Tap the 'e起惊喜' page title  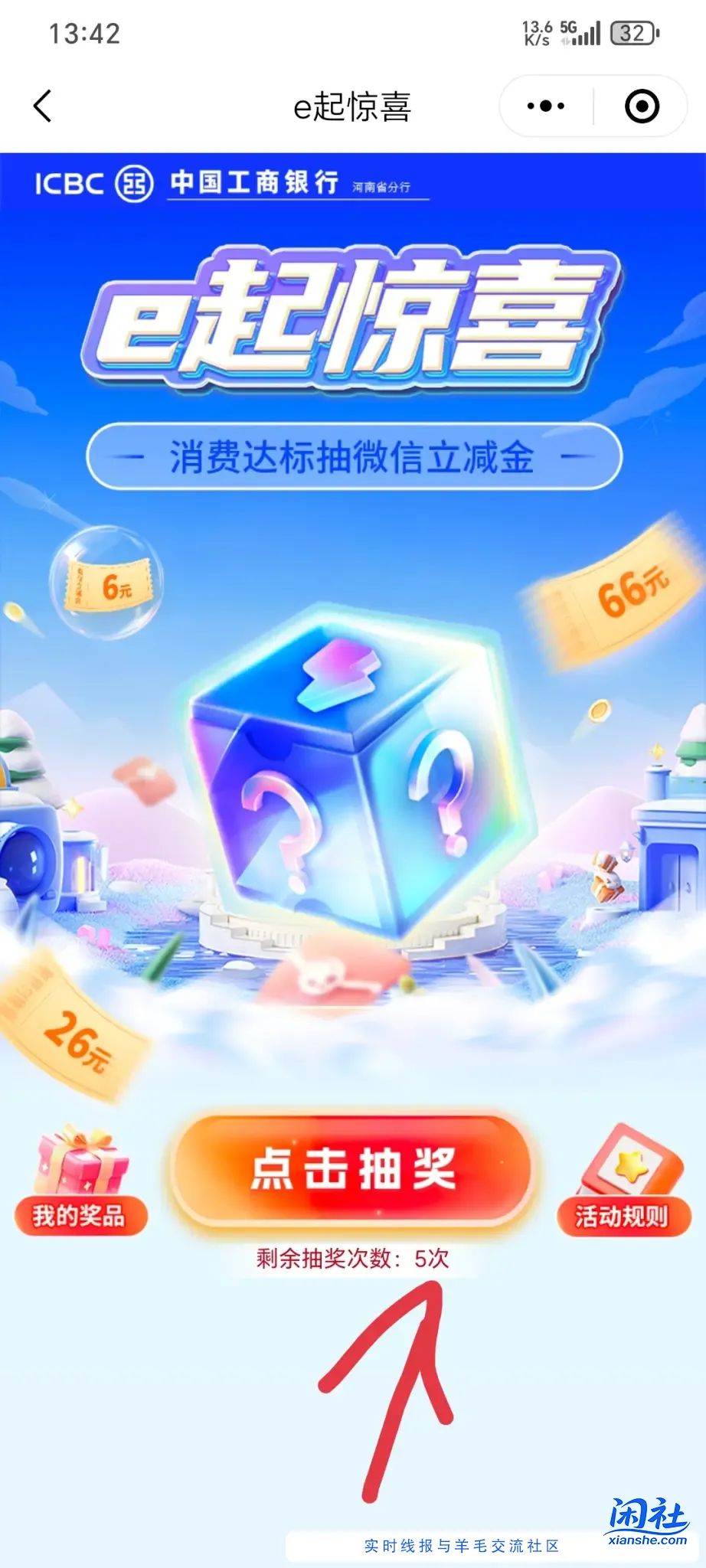(x=352, y=107)
